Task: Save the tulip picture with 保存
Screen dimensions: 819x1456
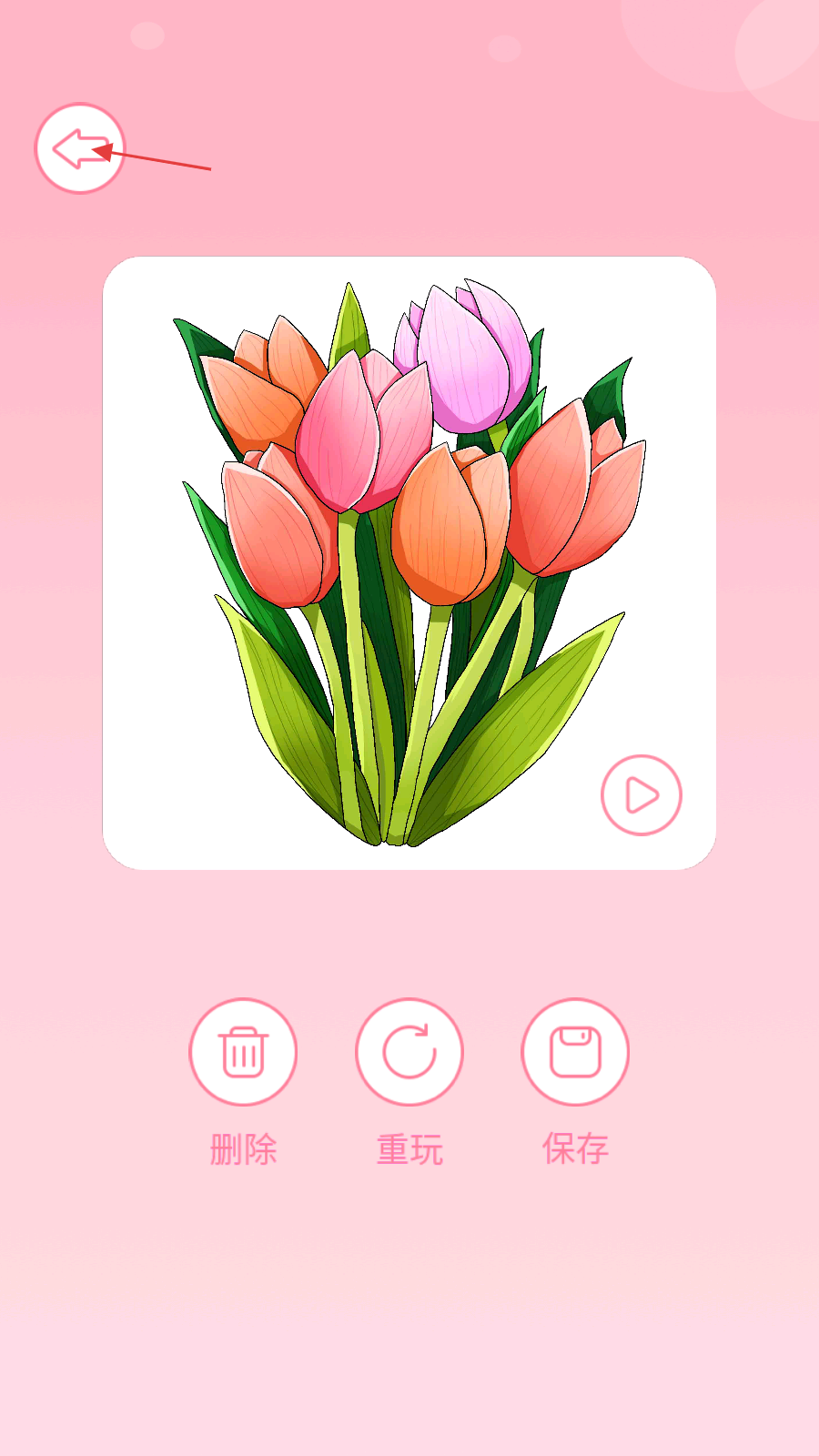Action: (575, 1052)
